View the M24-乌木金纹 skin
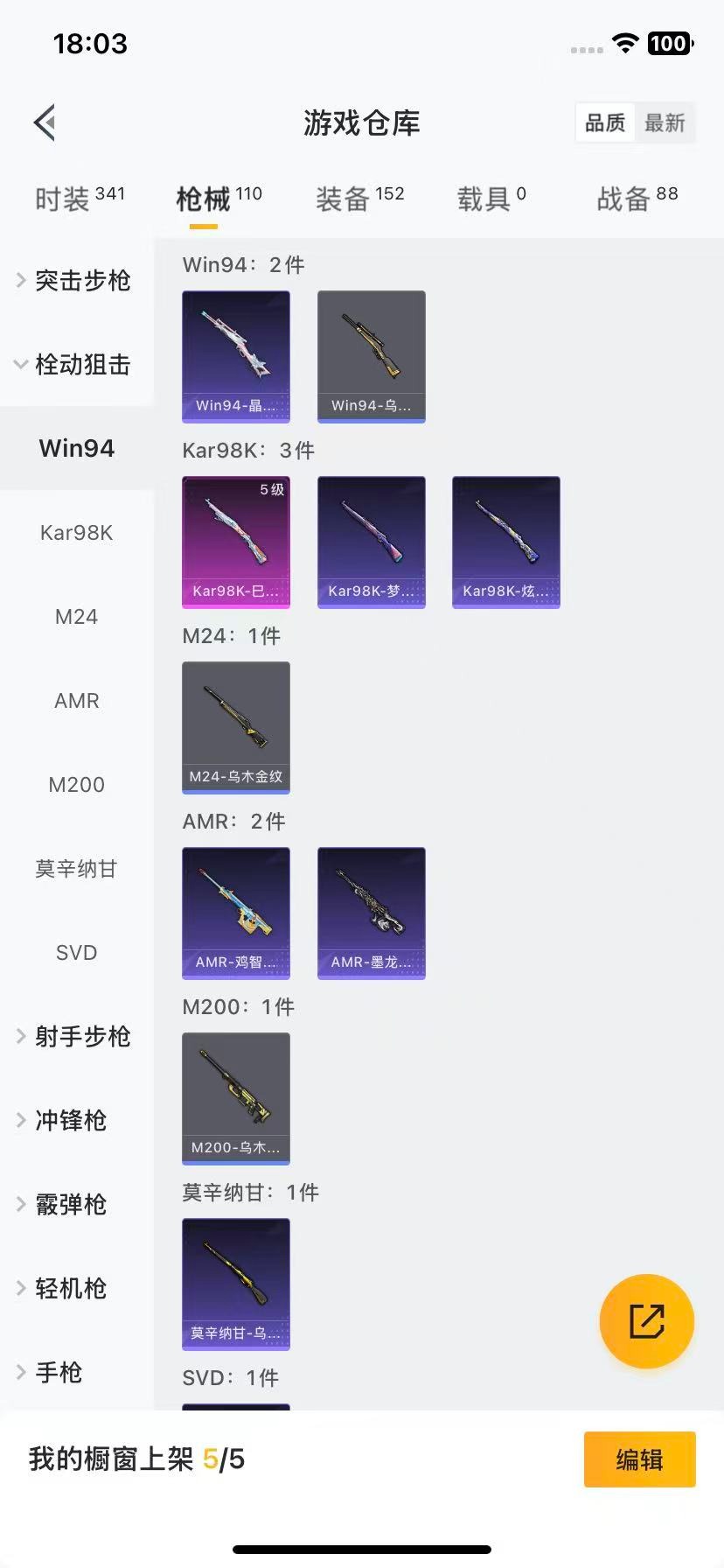 236,727
